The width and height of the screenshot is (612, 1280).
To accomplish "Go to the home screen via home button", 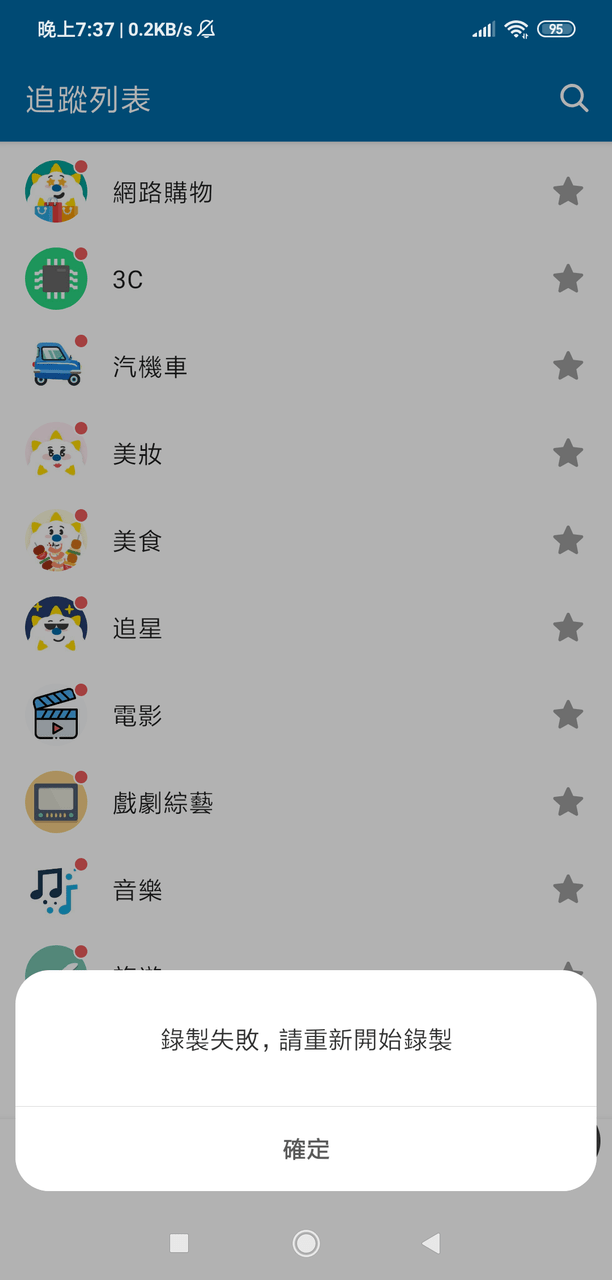I will point(306,1243).
